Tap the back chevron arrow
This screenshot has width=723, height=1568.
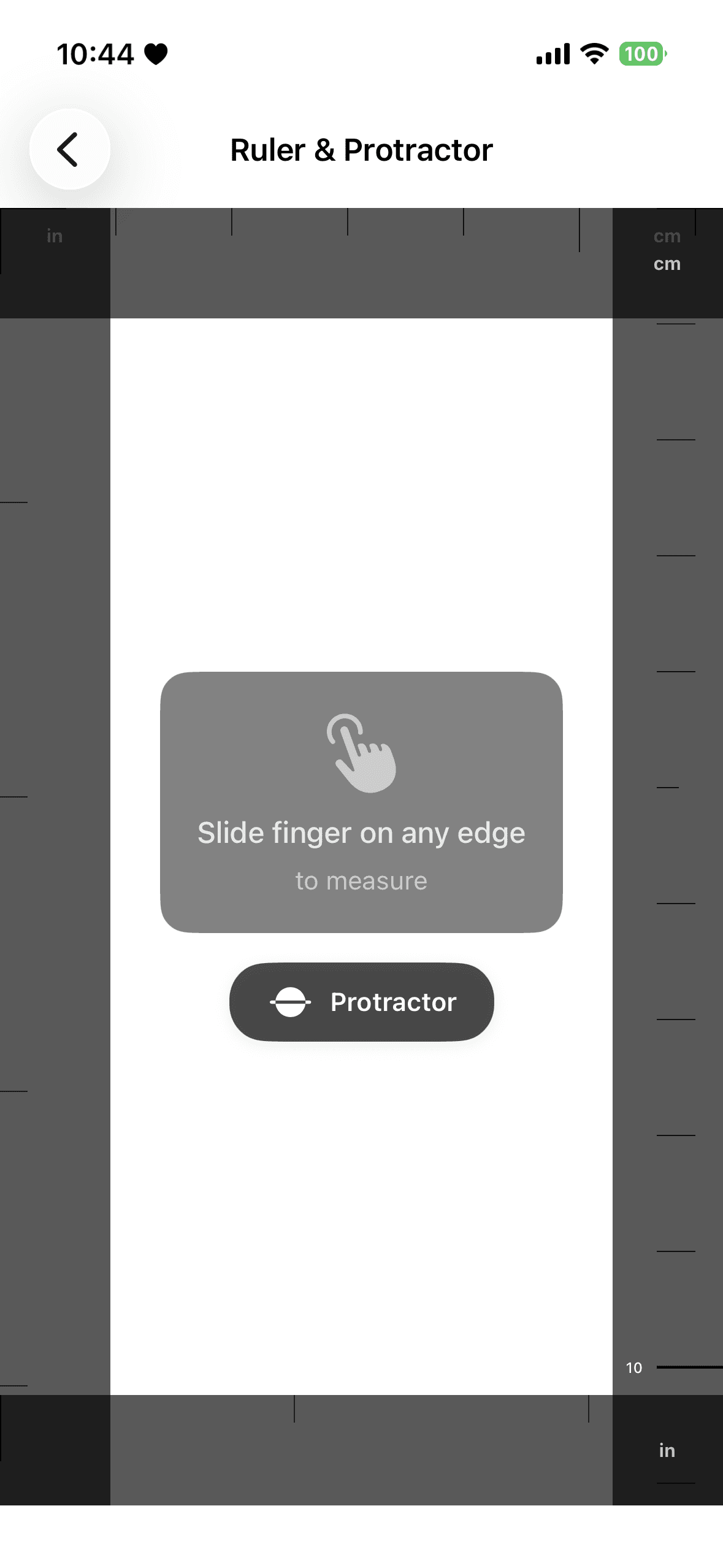coord(69,150)
